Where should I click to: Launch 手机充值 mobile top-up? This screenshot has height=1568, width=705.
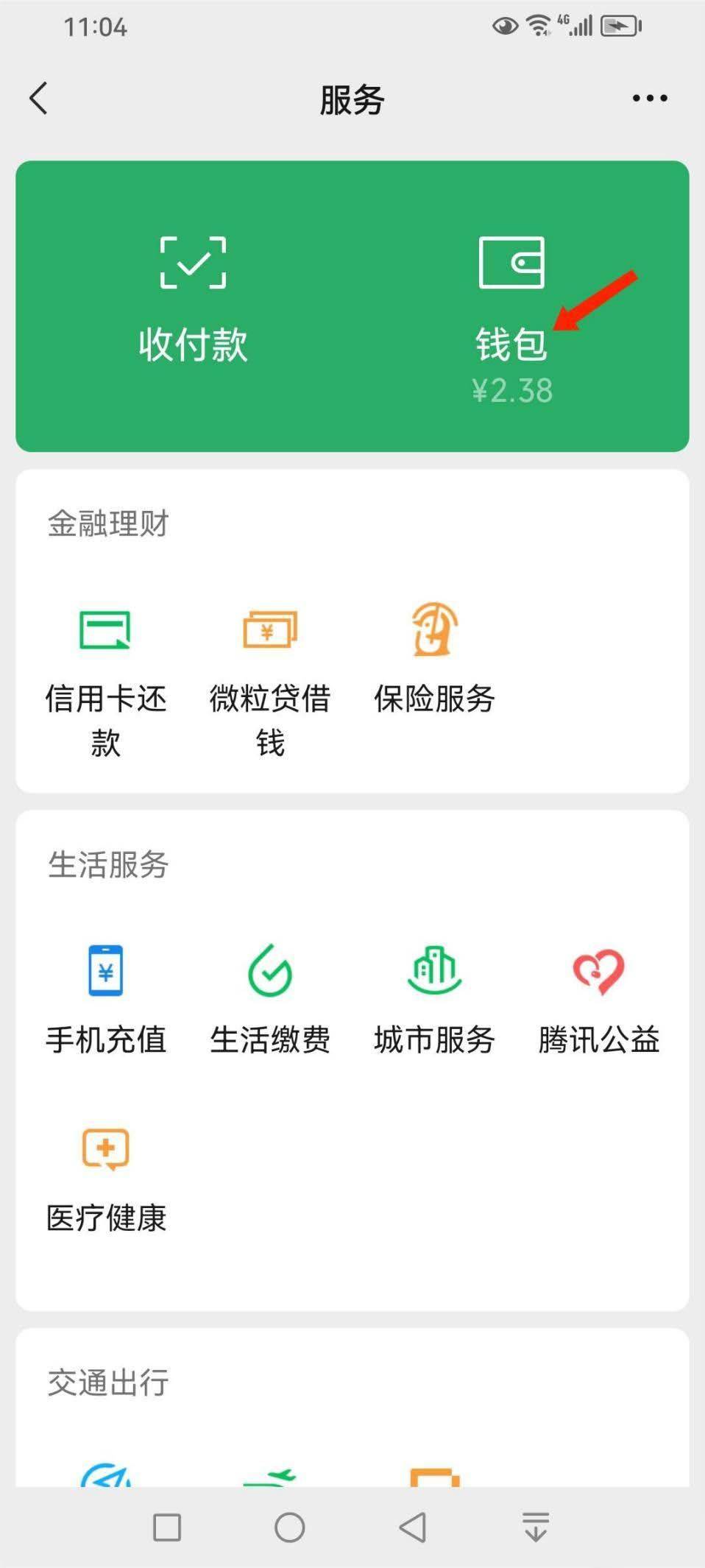point(106,997)
